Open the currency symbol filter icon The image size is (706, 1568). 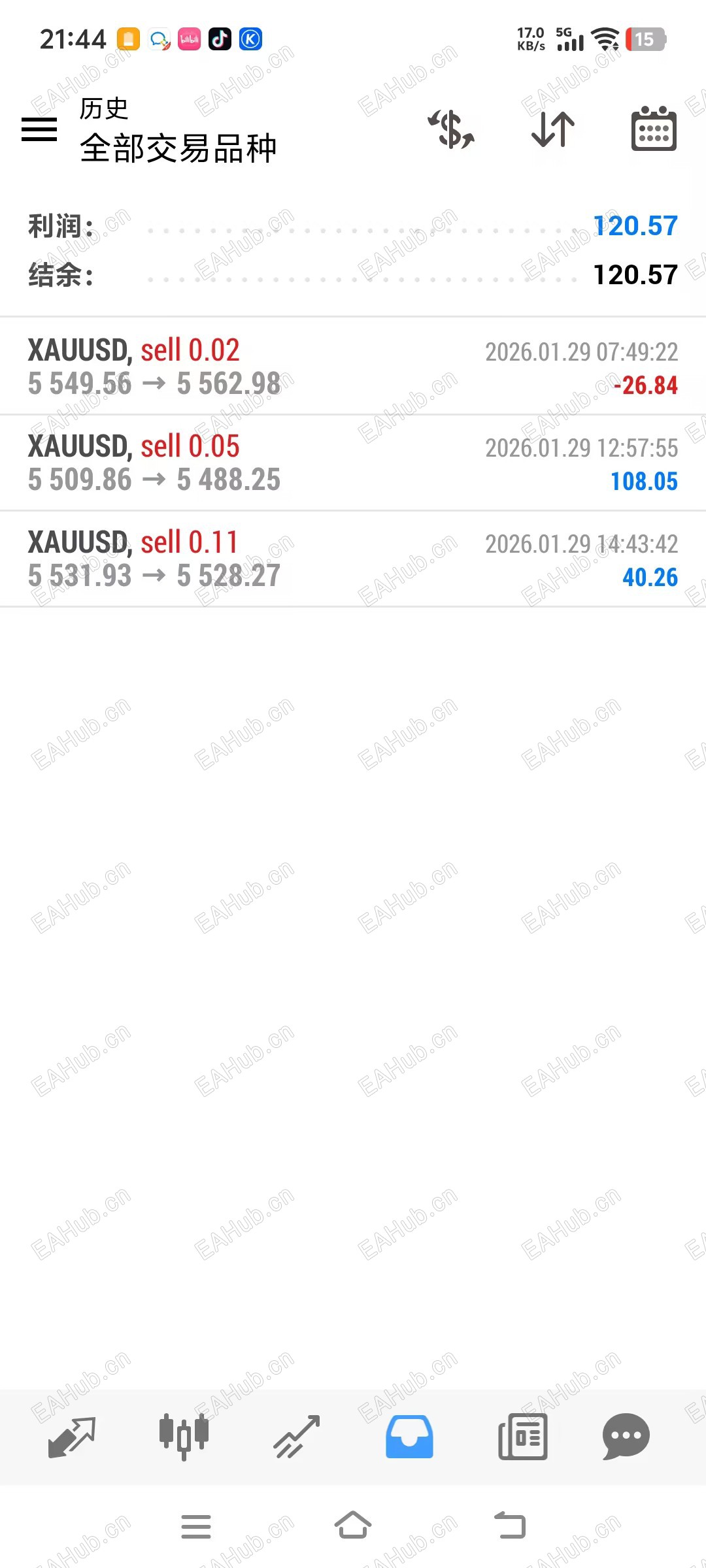pos(451,129)
